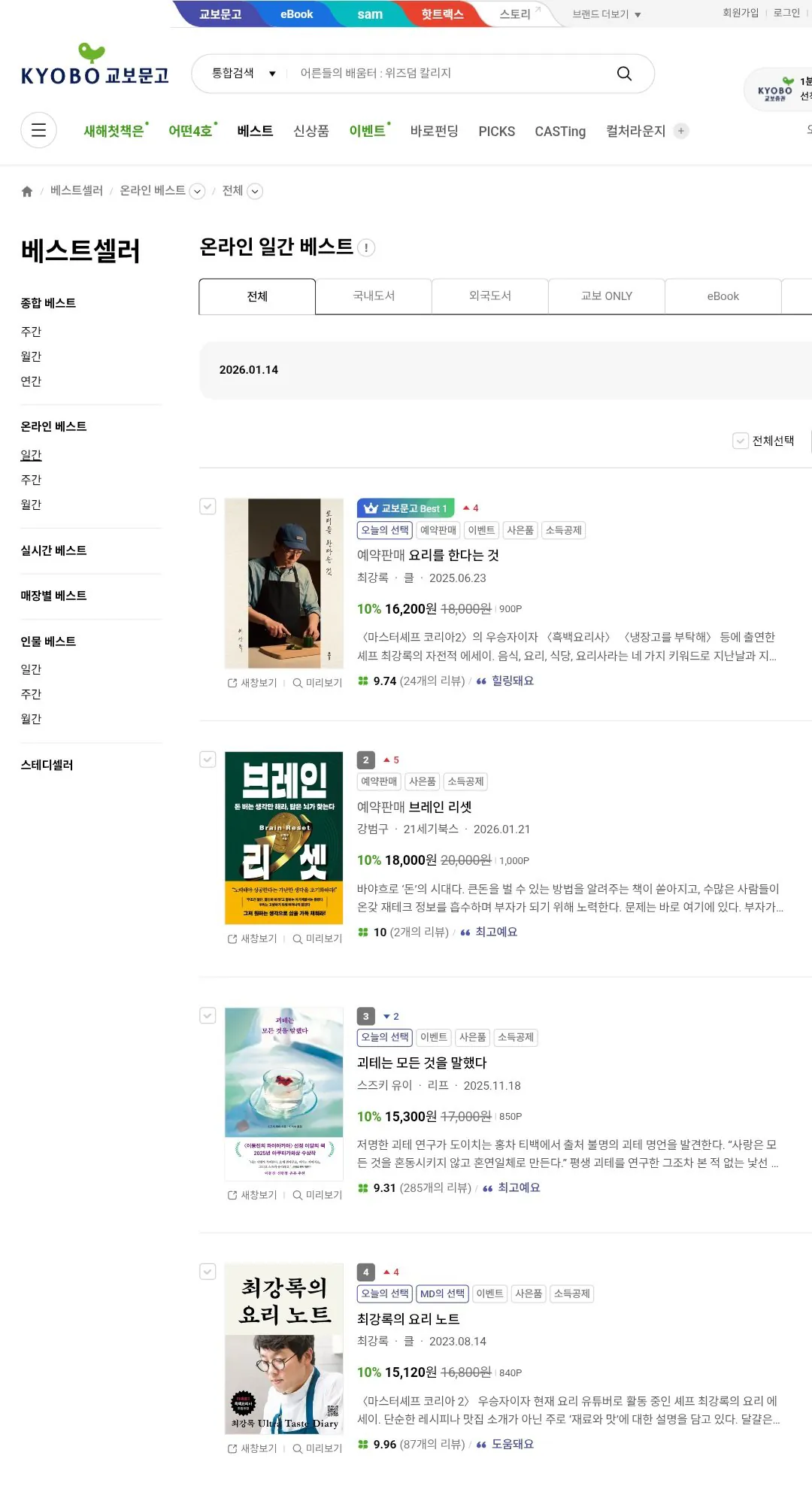
Task: Switch to the 국내도서 tab
Action: pos(374,296)
